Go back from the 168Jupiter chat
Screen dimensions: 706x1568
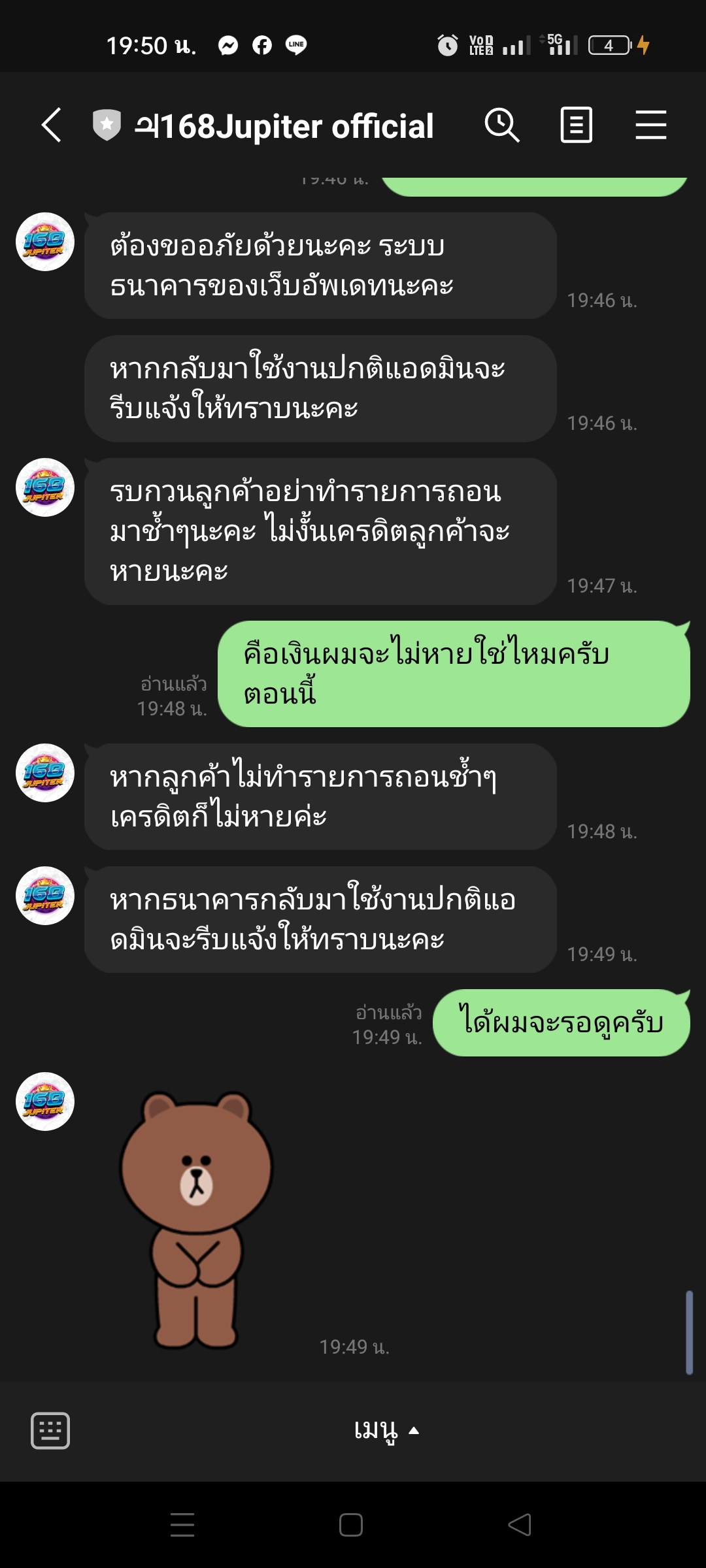tap(52, 125)
